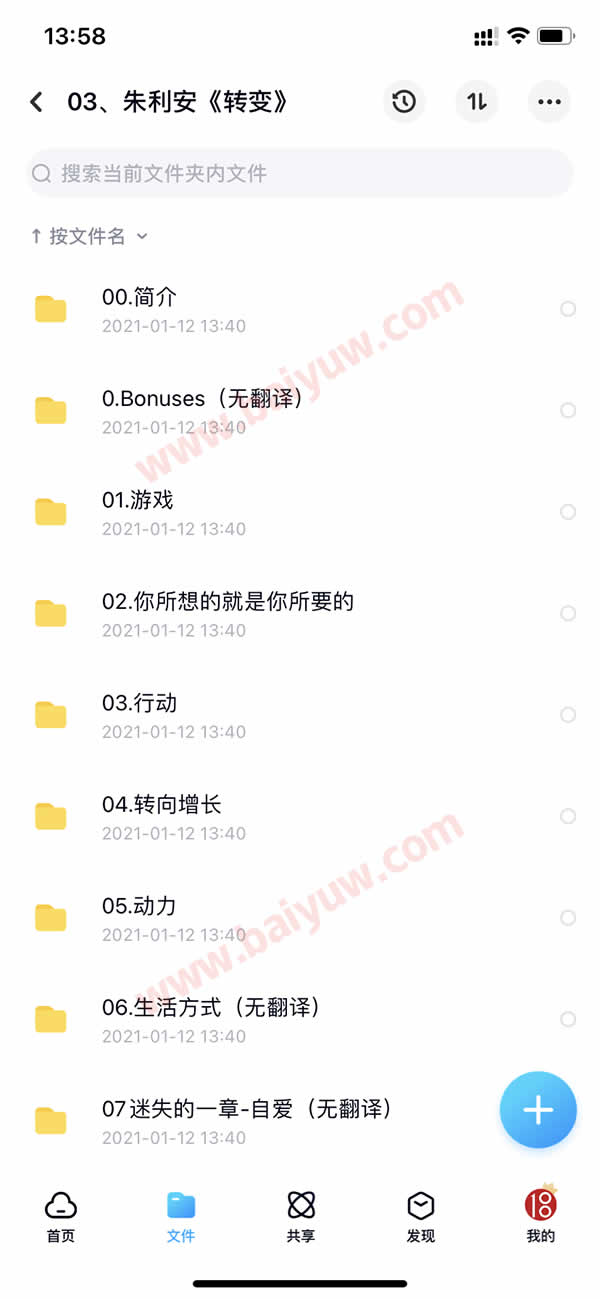Viewport: 600px width, 1299px height.
Task: Open the history clock icon
Action: click(404, 102)
